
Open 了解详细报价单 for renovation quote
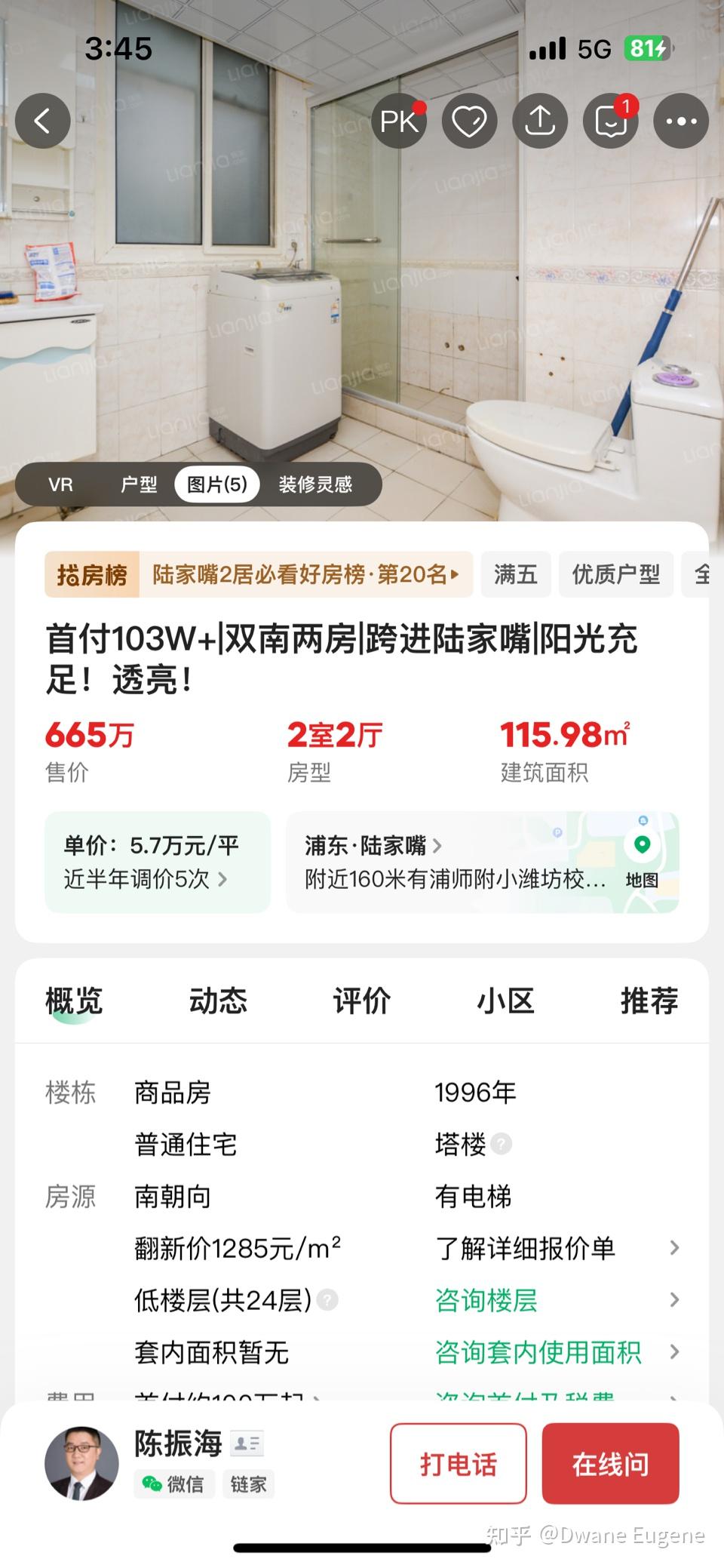[x=557, y=1248]
